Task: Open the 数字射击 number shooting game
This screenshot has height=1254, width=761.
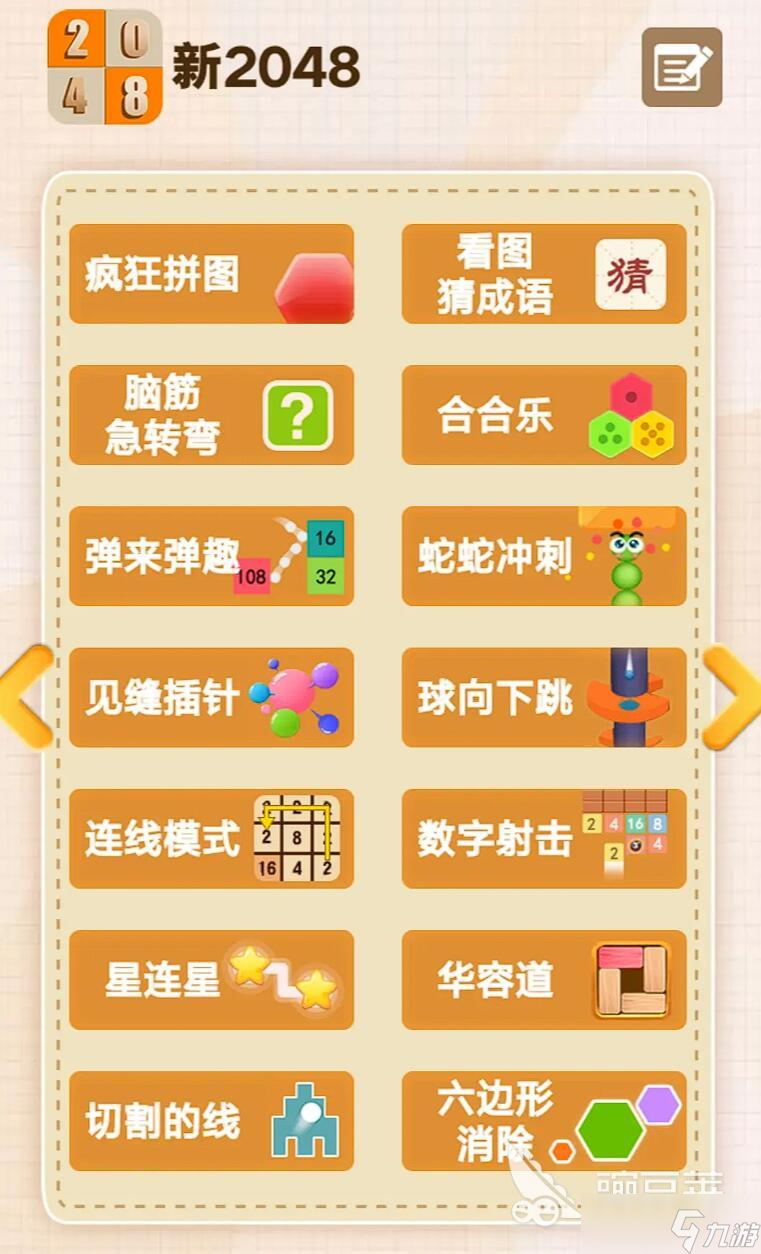Action: click(x=543, y=838)
